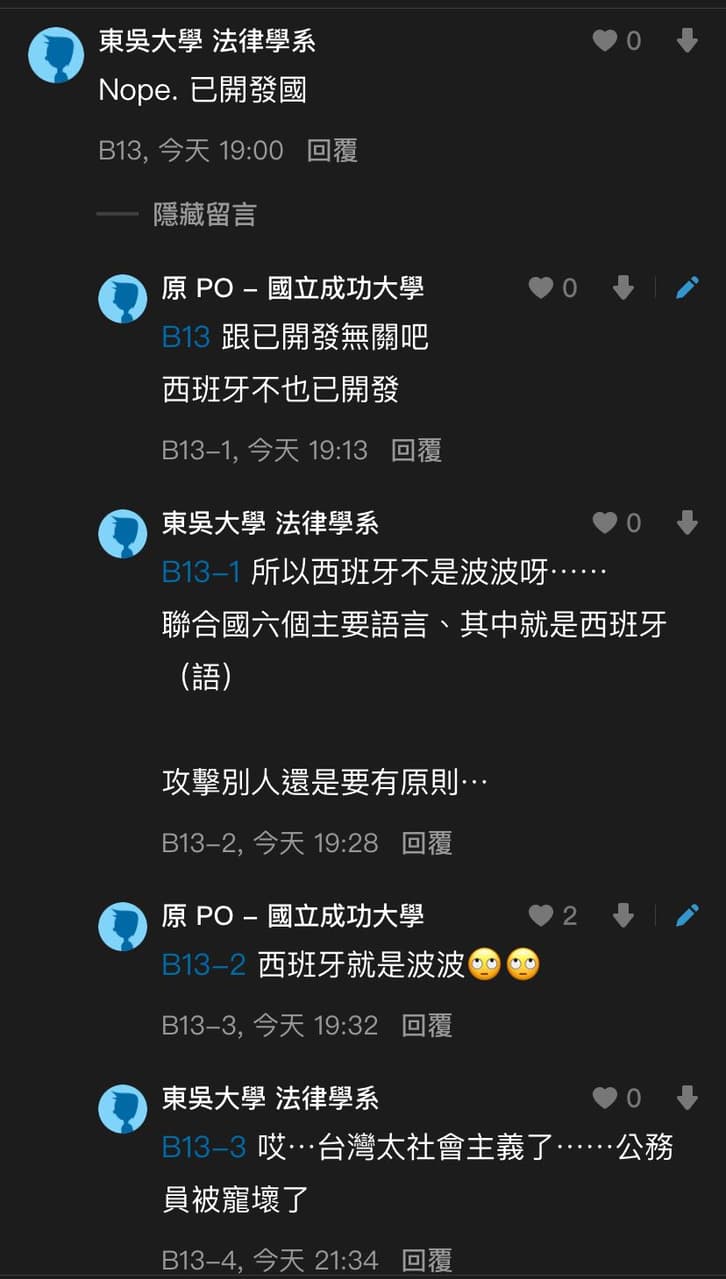Like reply B13-2
Viewport: 726px width, 1279px height.
pos(605,523)
